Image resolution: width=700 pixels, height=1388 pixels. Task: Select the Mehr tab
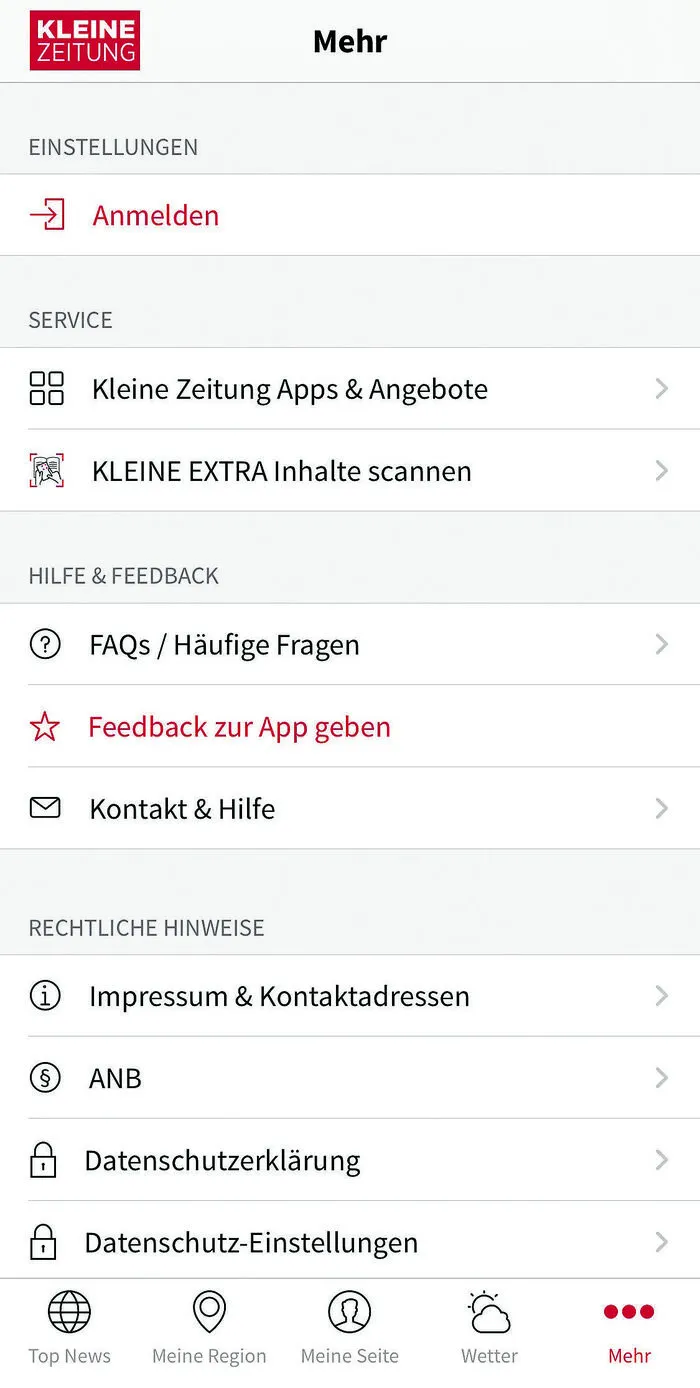pyautogui.click(x=630, y=1328)
